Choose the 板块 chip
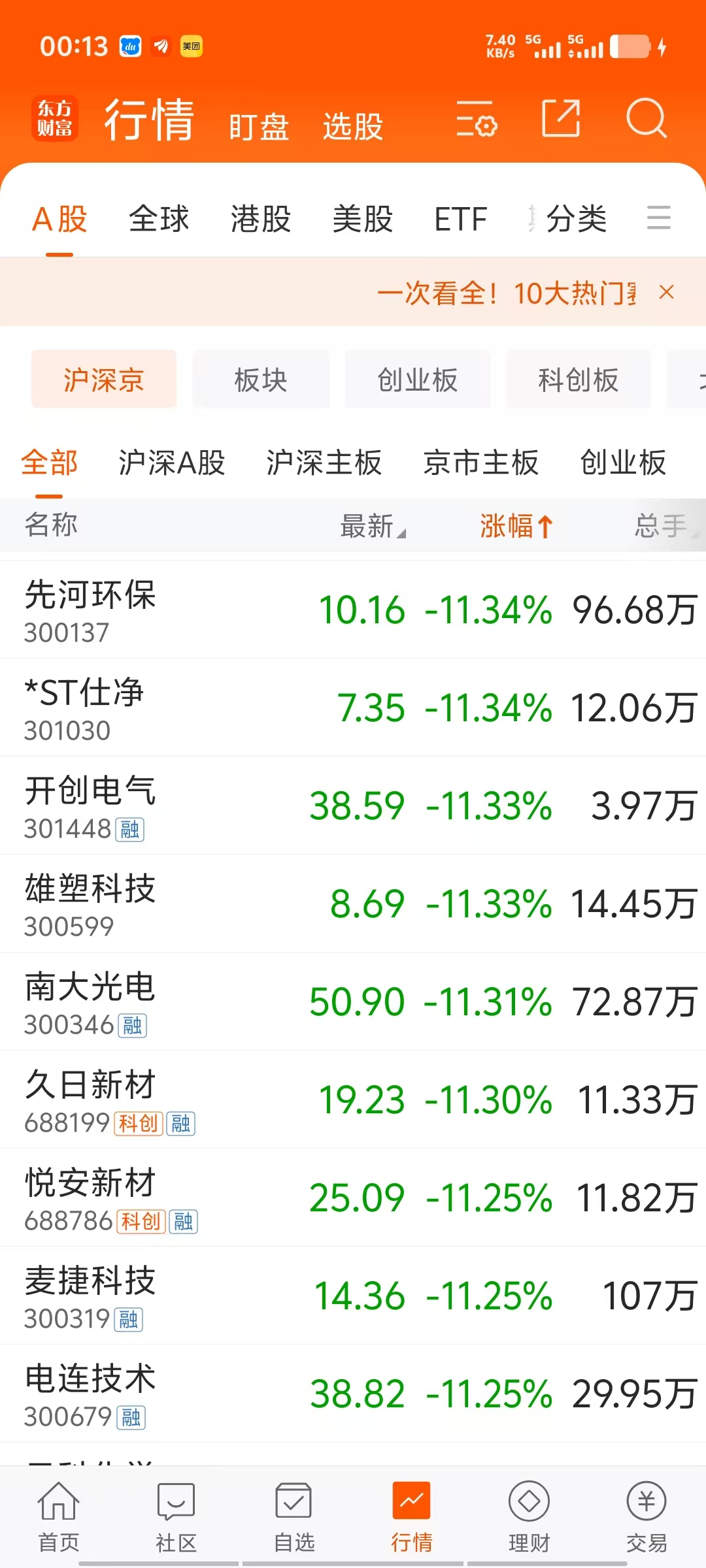Image resolution: width=706 pixels, height=1568 pixels. (x=261, y=380)
